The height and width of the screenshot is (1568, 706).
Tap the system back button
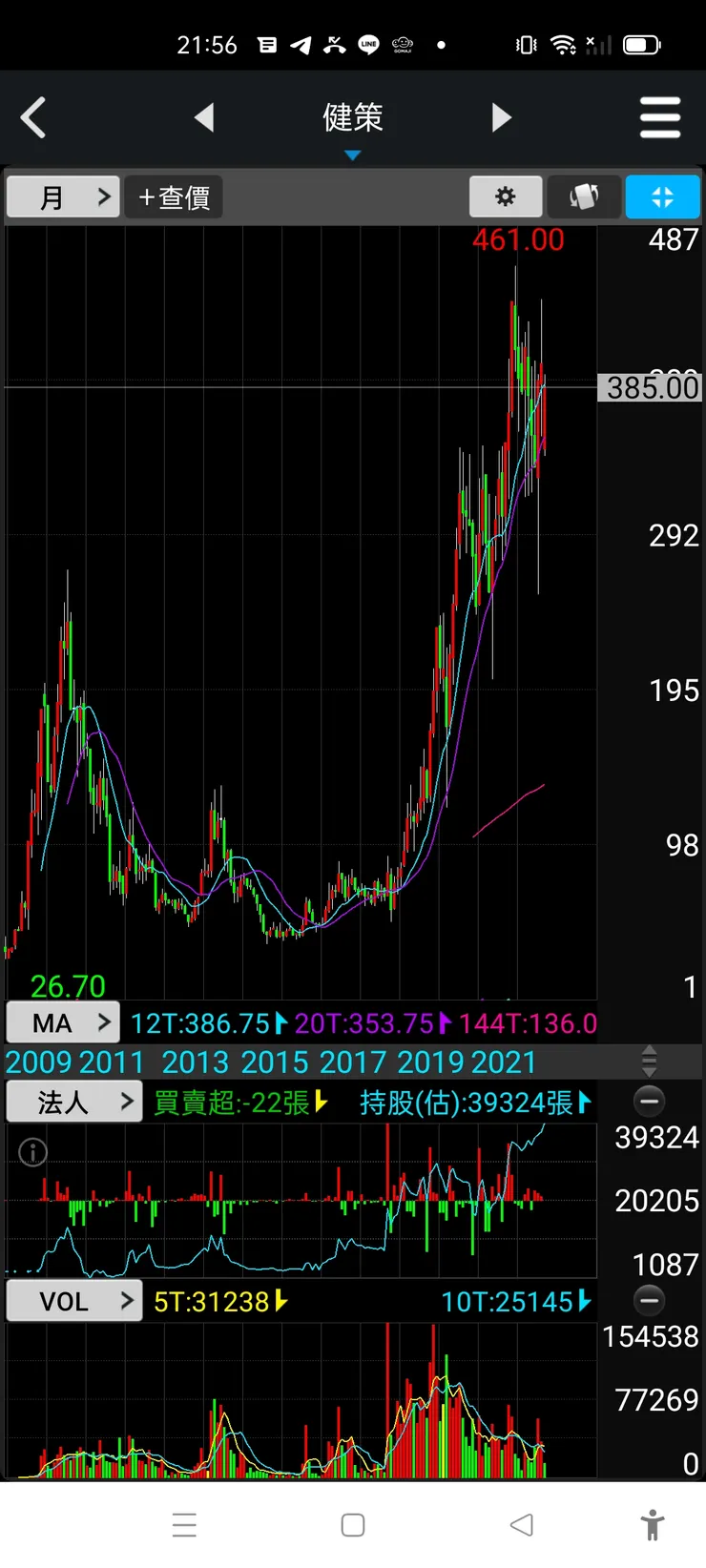[x=521, y=1525]
